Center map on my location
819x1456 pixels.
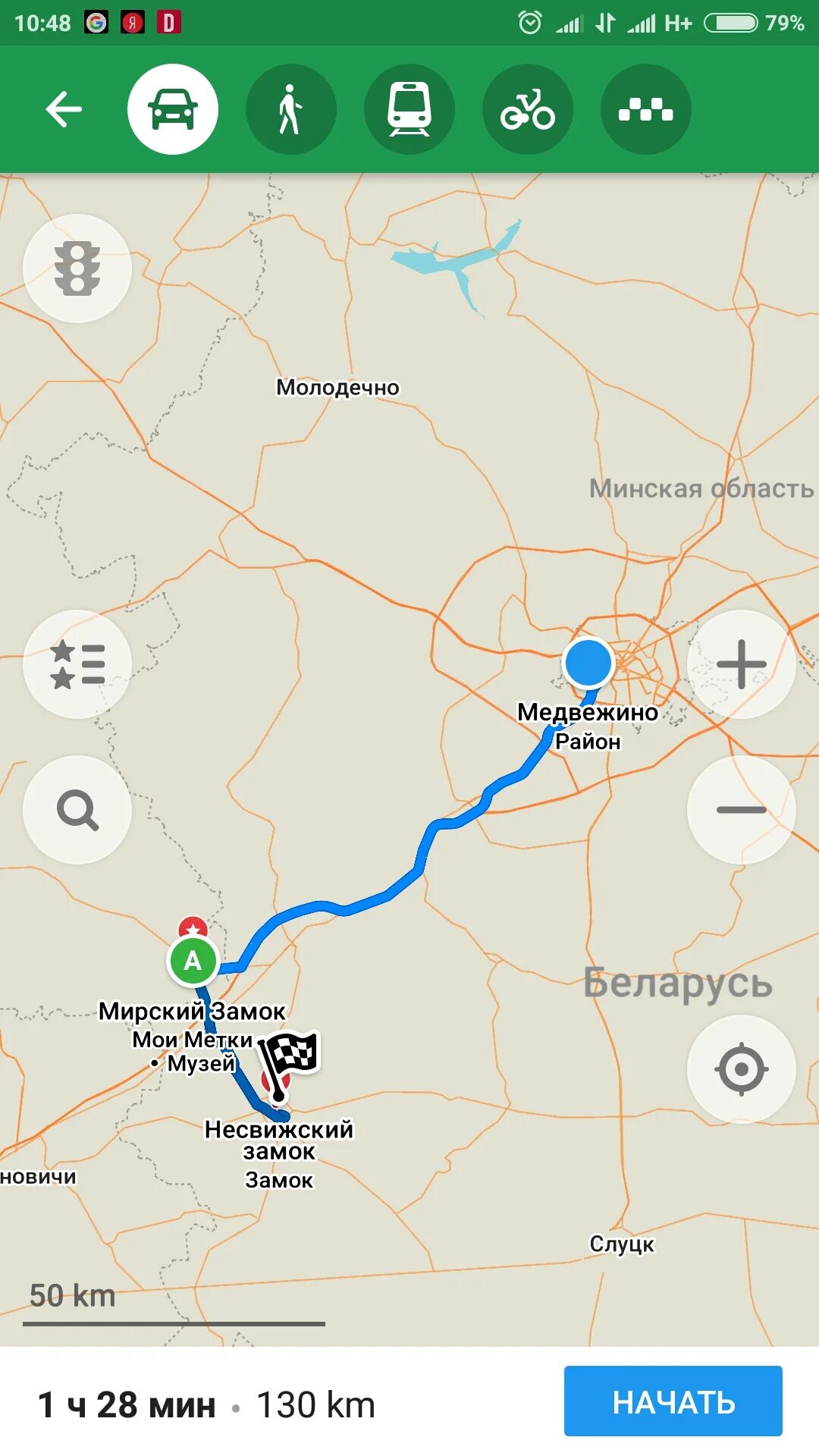(741, 1069)
